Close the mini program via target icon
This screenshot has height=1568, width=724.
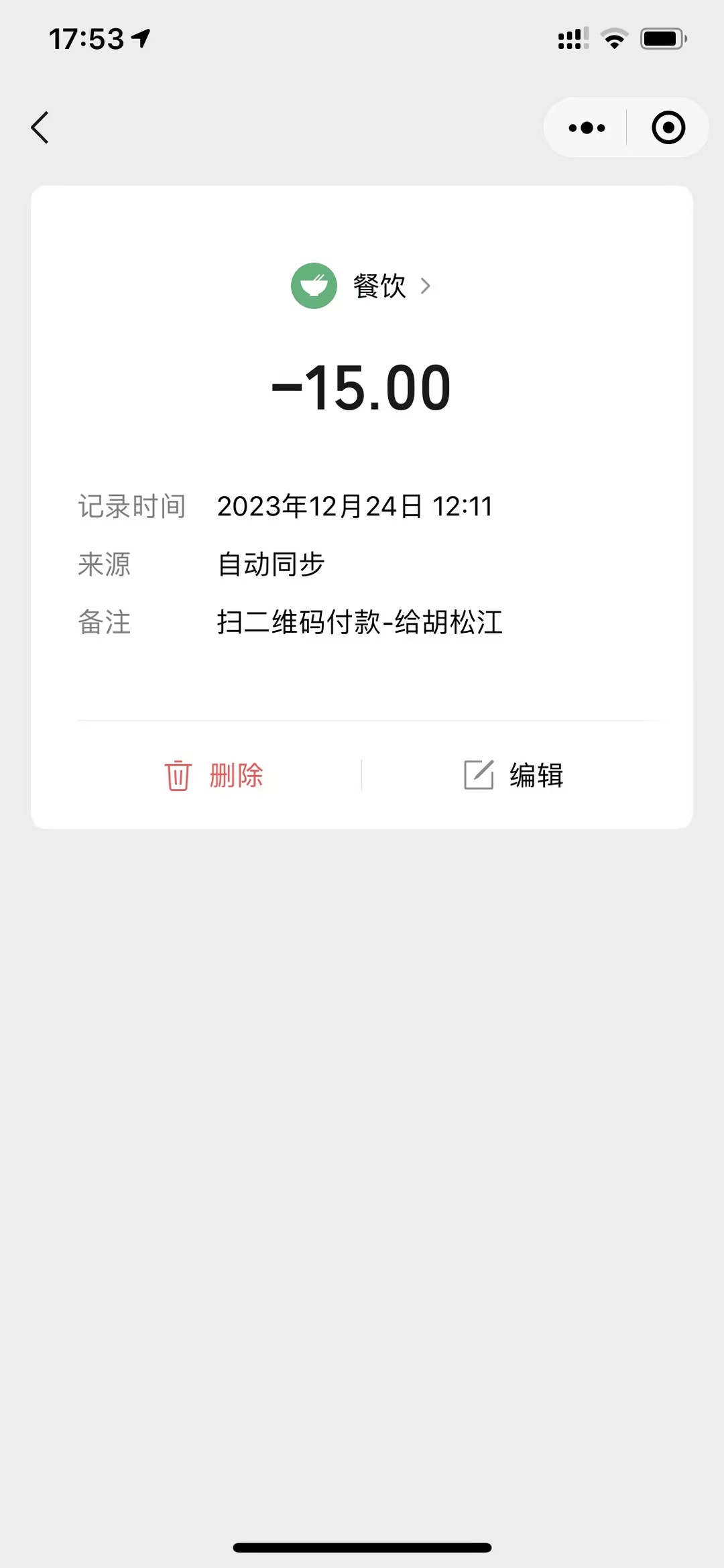(x=668, y=127)
